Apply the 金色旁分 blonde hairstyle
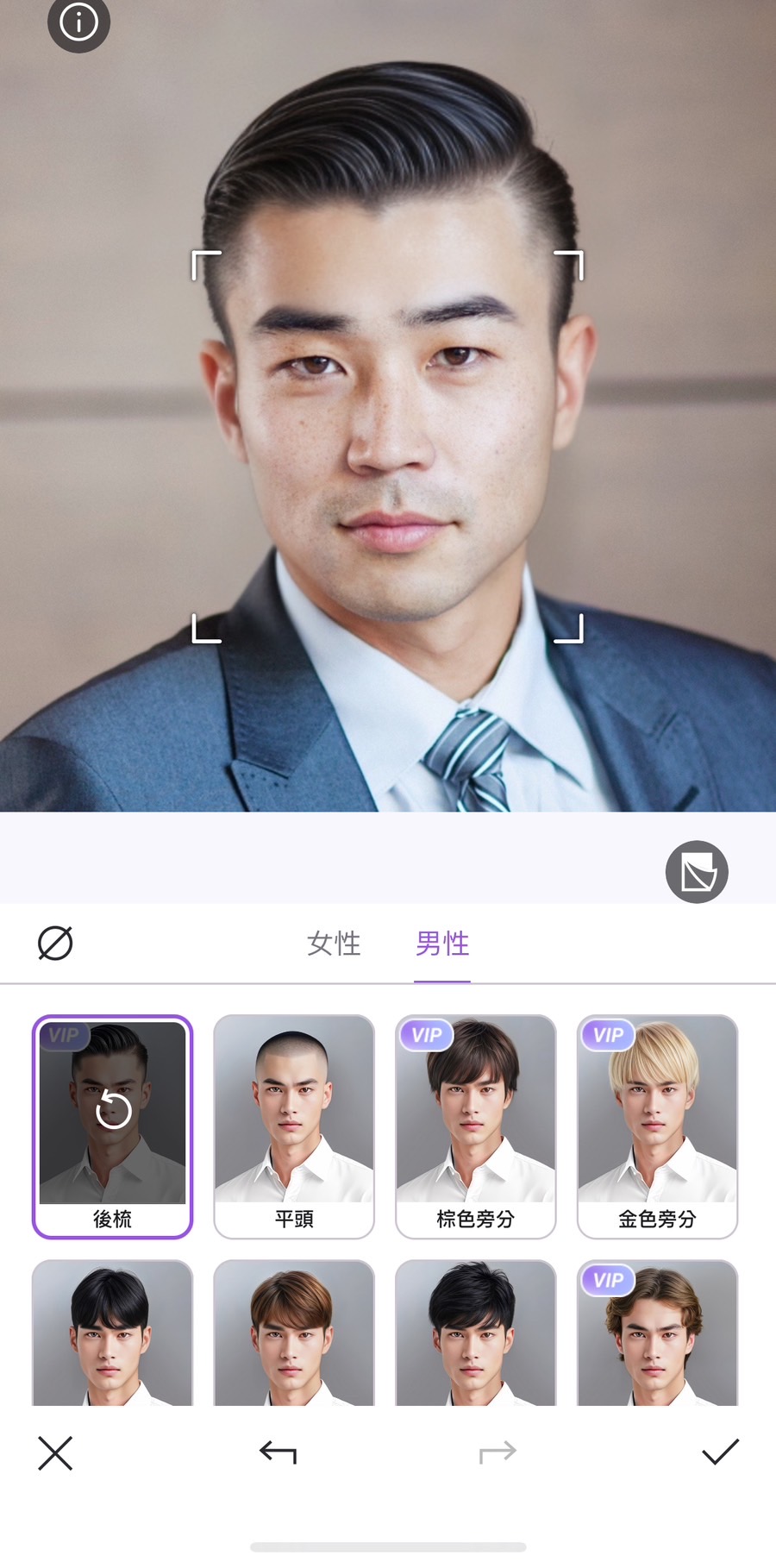Viewport: 776px width, 1568px height. pos(658,1126)
